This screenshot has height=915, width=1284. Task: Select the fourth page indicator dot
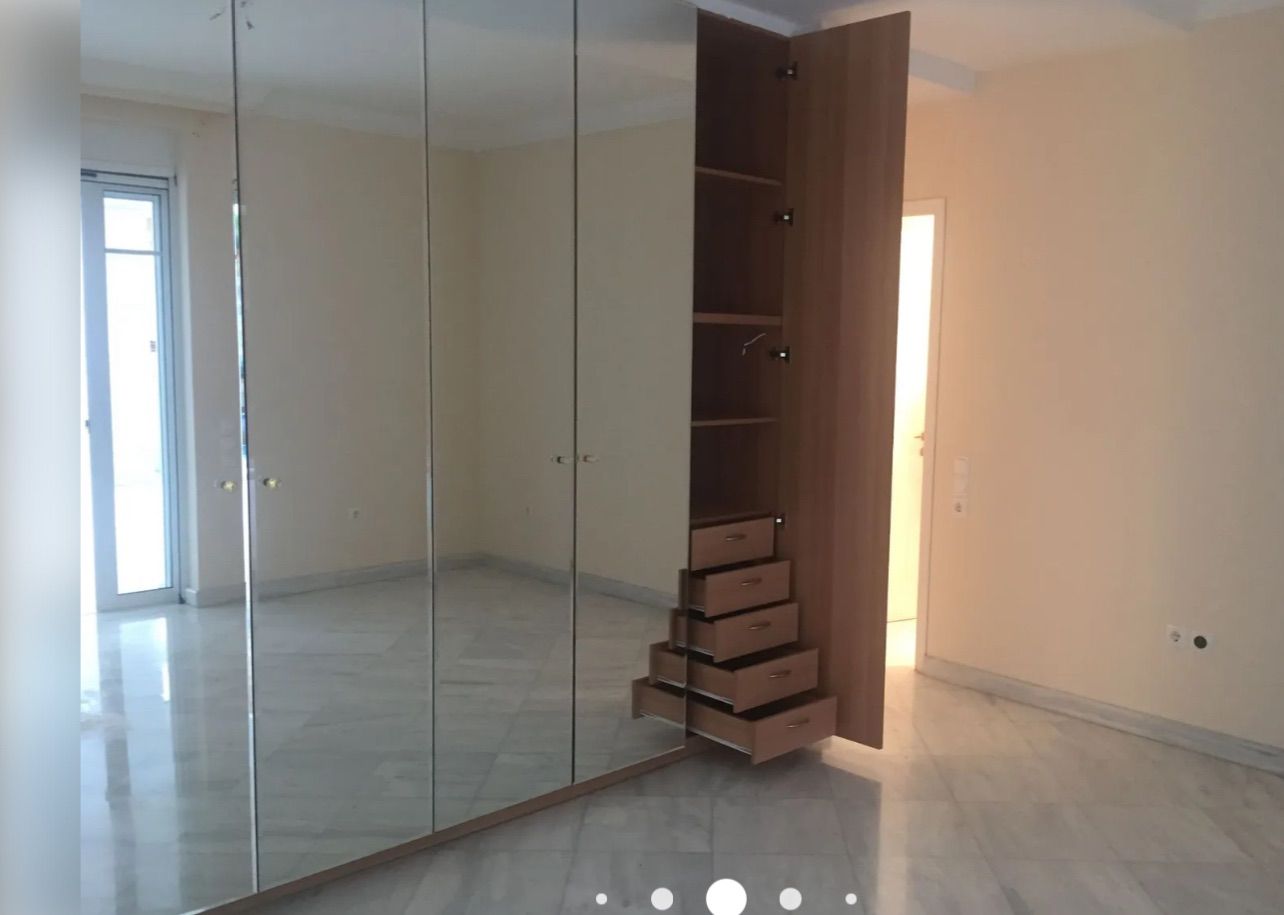coord(790,899)
